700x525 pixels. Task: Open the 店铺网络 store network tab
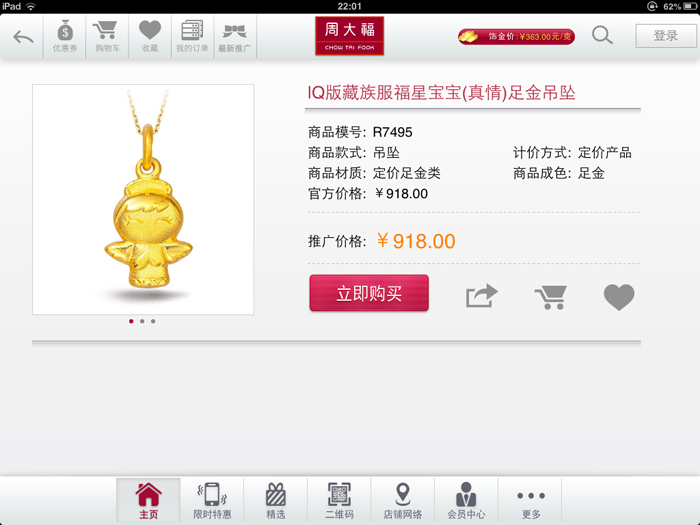[x=402, y=500]
